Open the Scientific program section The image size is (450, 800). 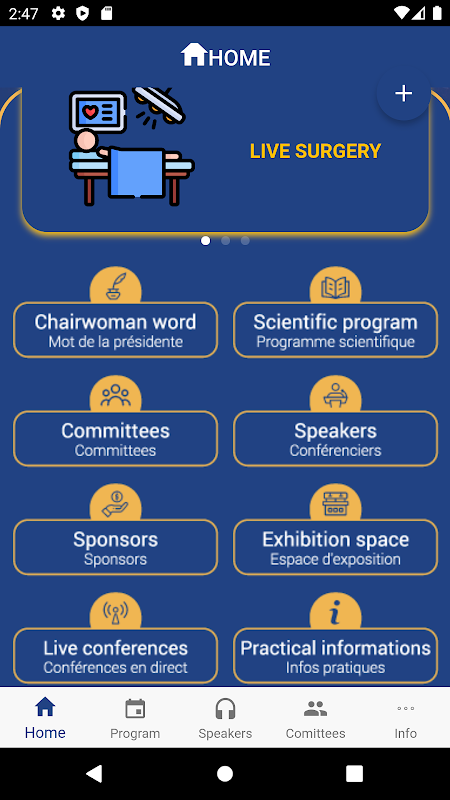pos(335,330)
